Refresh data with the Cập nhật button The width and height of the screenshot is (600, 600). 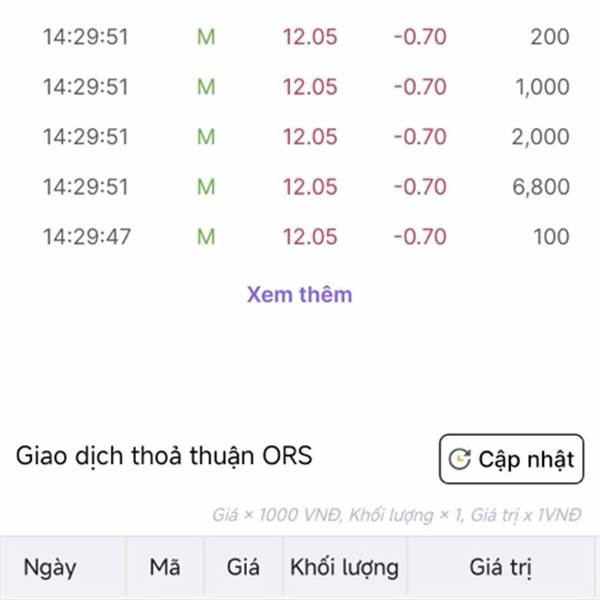point(511,459)
